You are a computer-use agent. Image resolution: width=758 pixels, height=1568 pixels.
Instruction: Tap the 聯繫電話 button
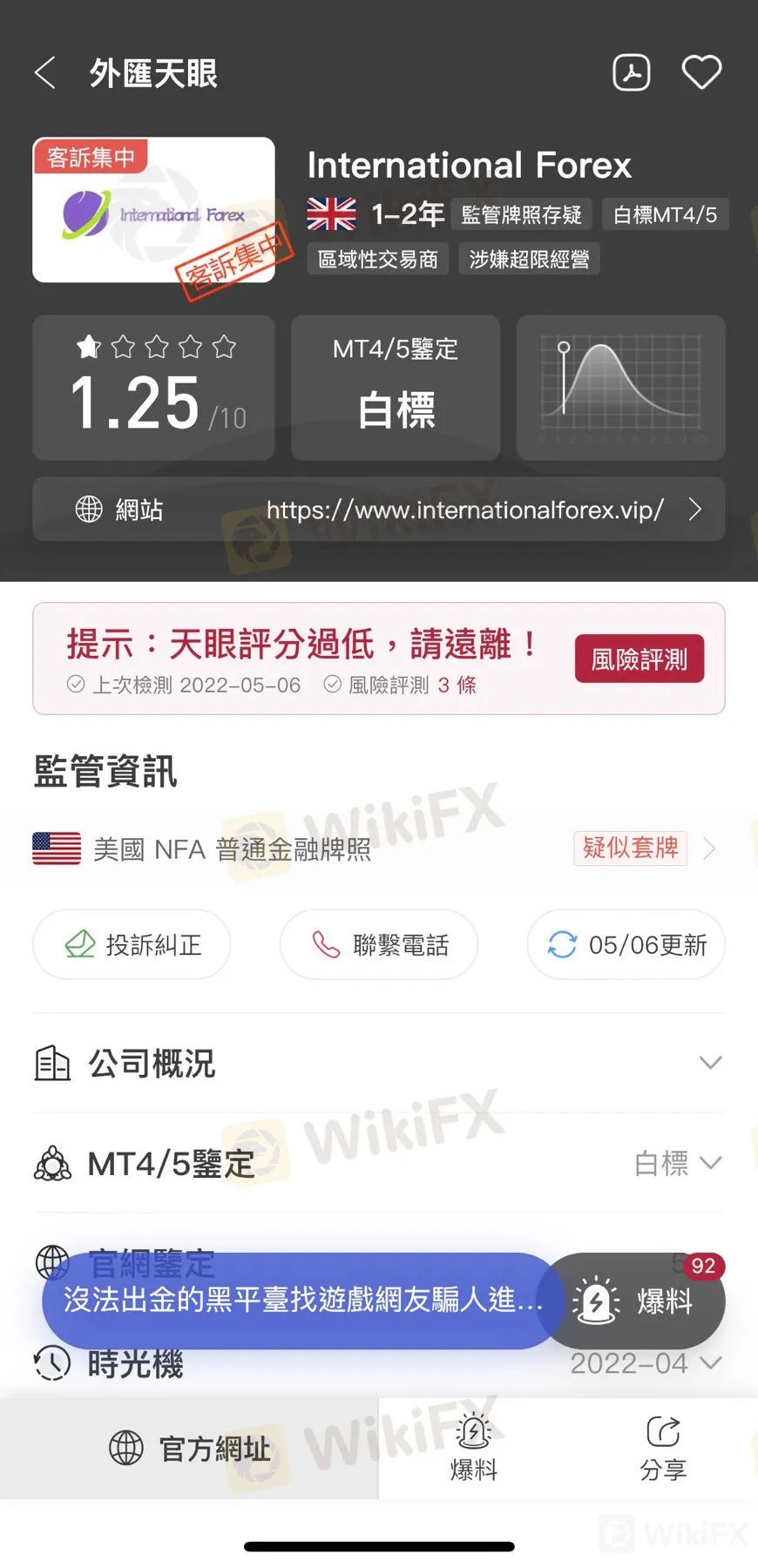[379, 944]
